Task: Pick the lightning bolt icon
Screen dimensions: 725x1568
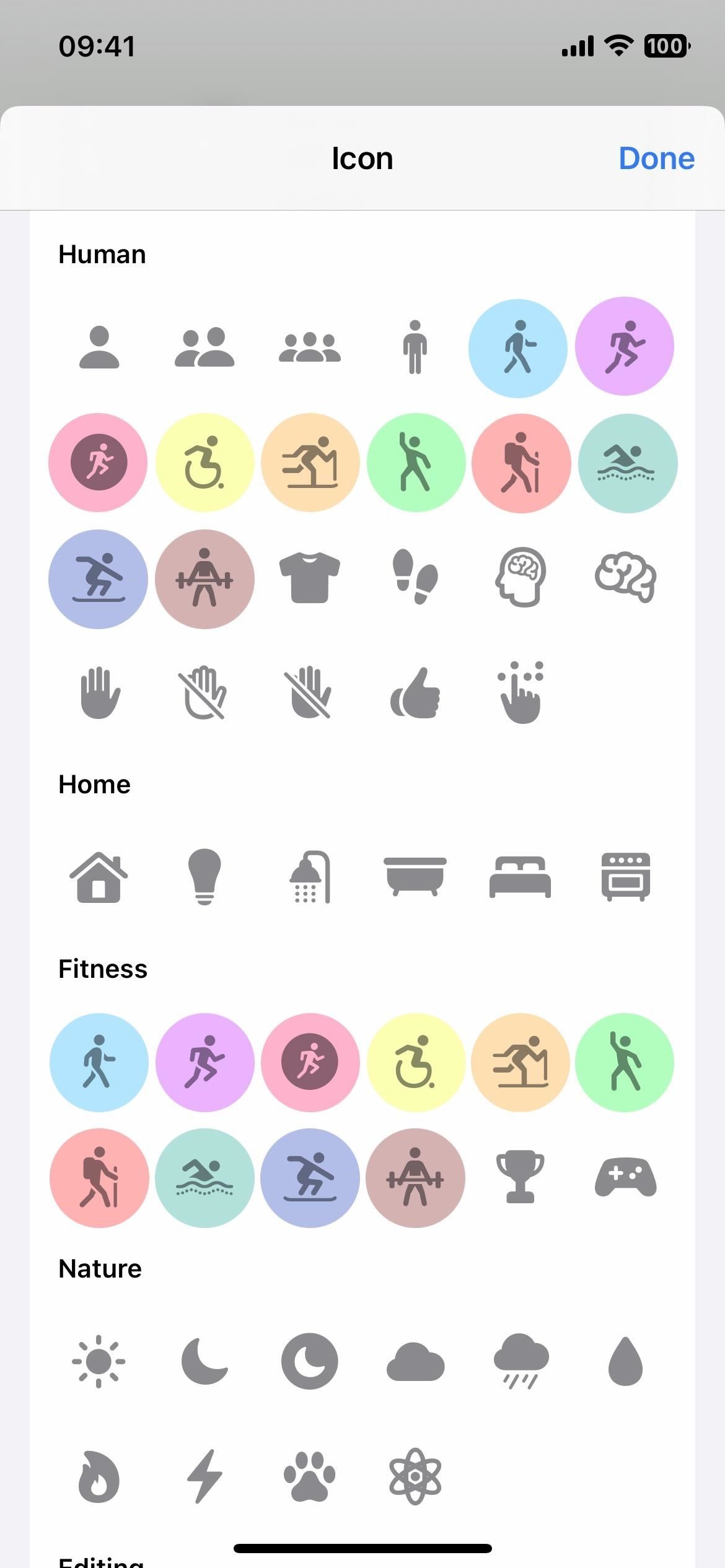Action: pyautogui.click(x=204, y=1476)
